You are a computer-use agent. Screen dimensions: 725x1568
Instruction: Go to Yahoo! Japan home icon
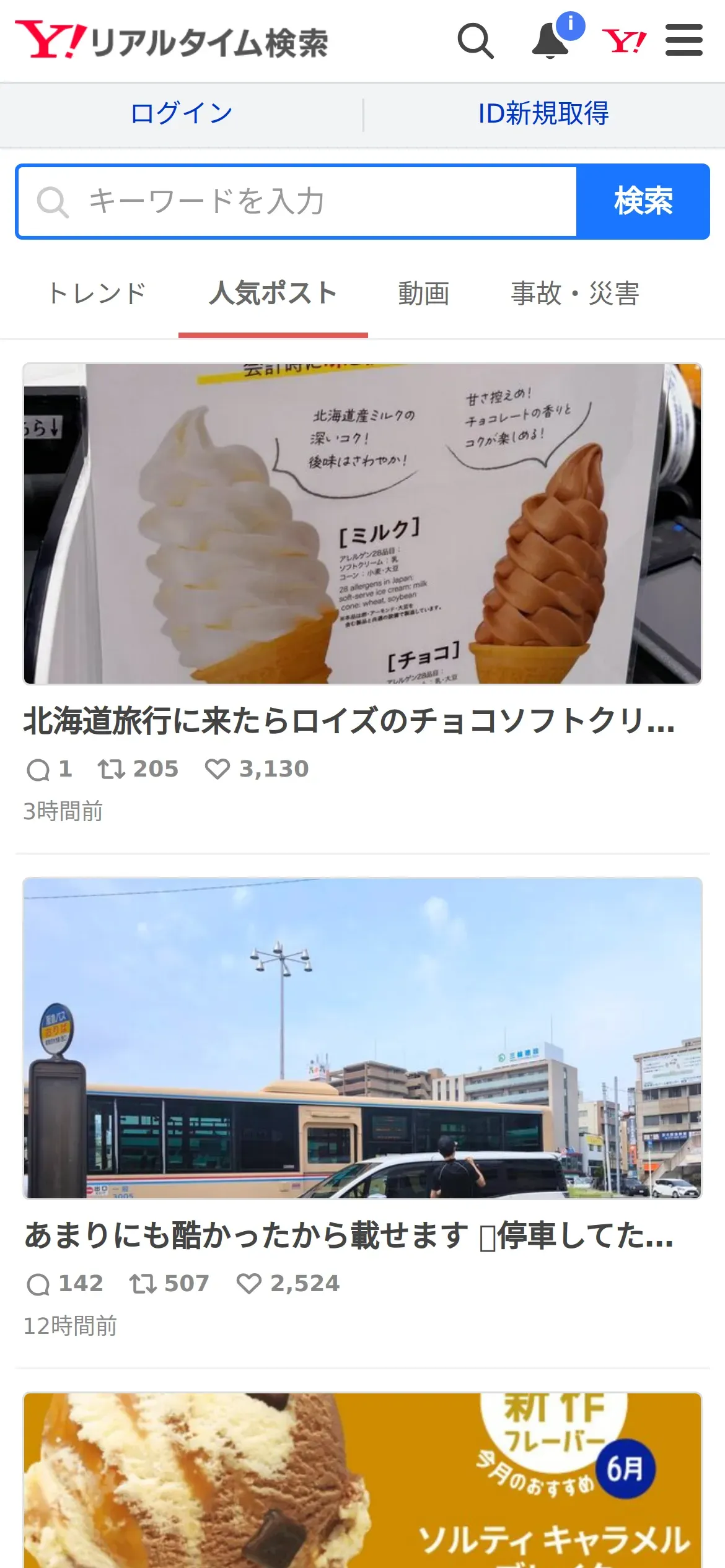pos(624,41)
